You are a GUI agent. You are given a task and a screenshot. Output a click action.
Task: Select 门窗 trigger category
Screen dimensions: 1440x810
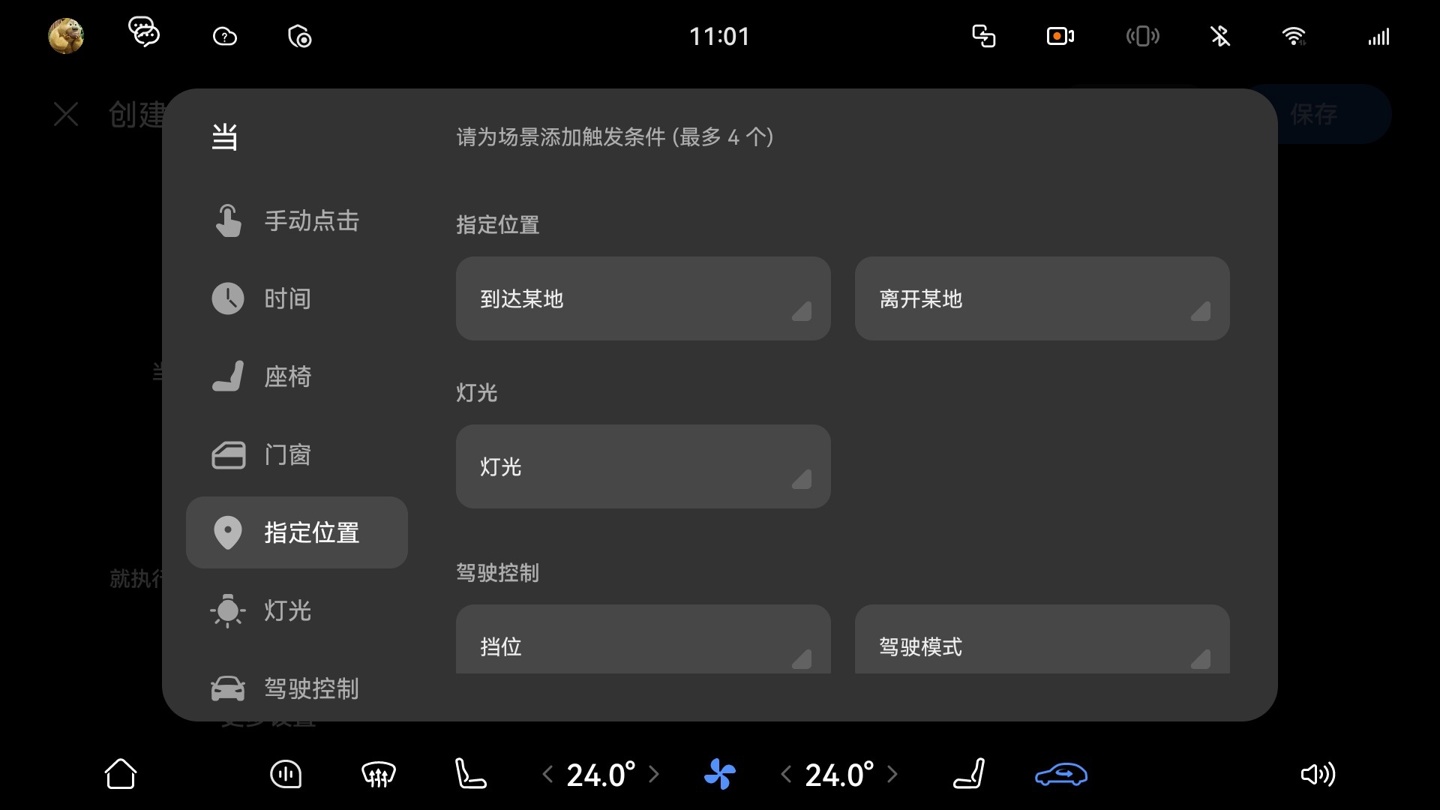coord(296,455)
